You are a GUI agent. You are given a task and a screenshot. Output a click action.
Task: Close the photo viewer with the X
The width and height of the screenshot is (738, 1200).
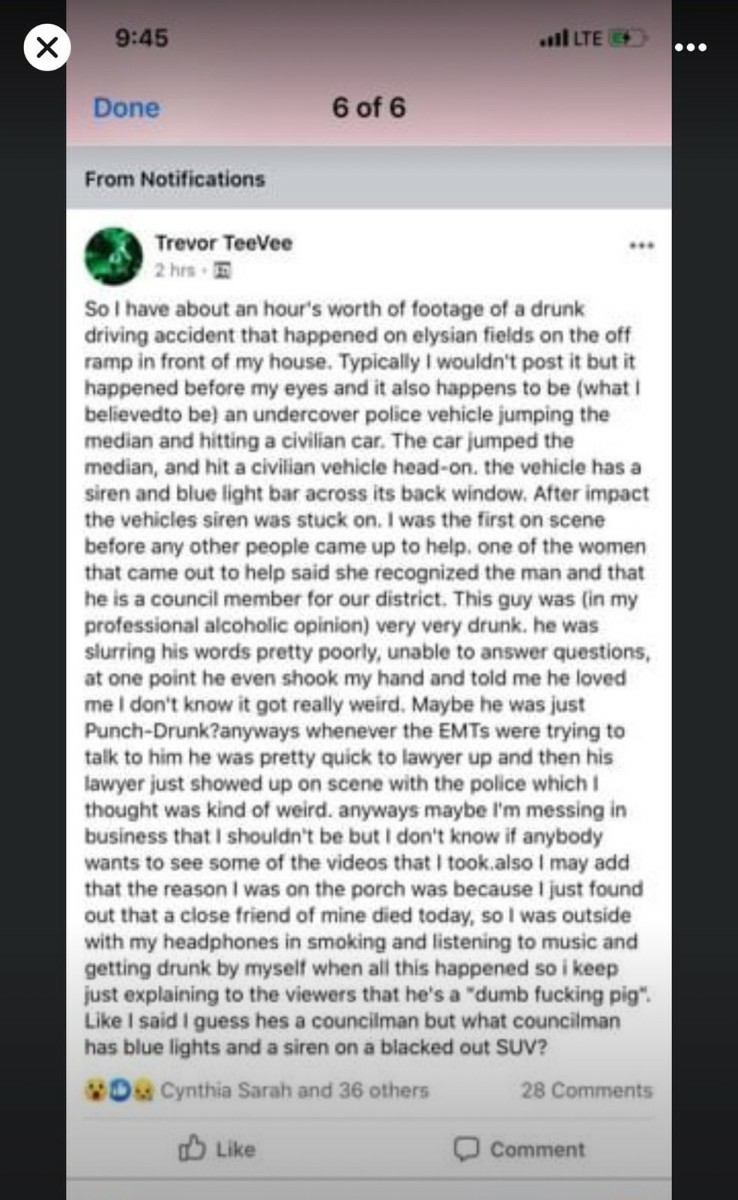(x=47, y=47)
